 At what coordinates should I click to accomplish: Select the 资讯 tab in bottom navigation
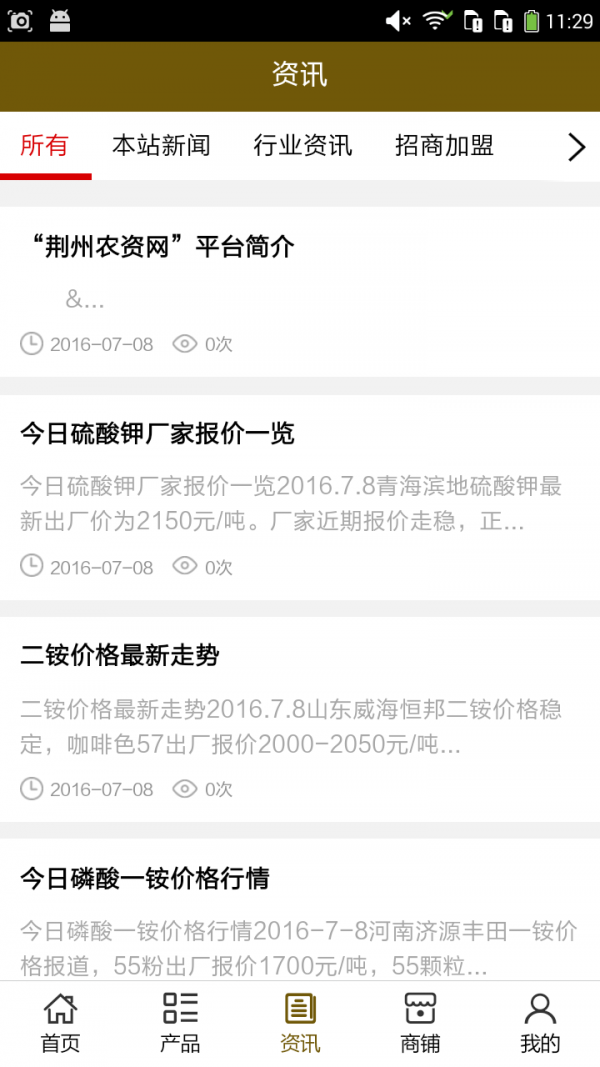[x=300, y=1023]
